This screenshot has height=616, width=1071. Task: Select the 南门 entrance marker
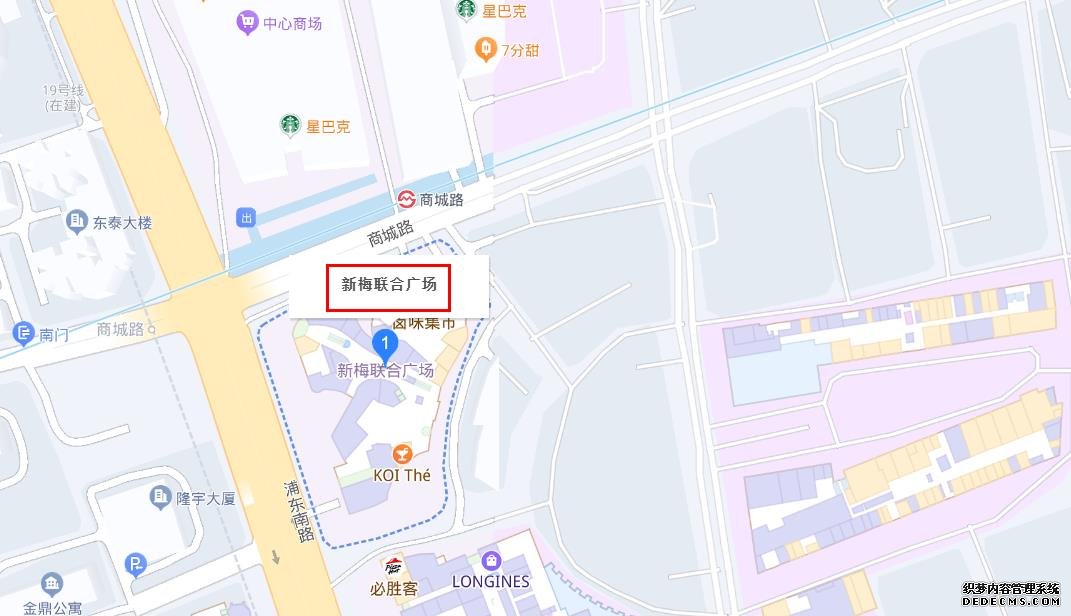23,333
